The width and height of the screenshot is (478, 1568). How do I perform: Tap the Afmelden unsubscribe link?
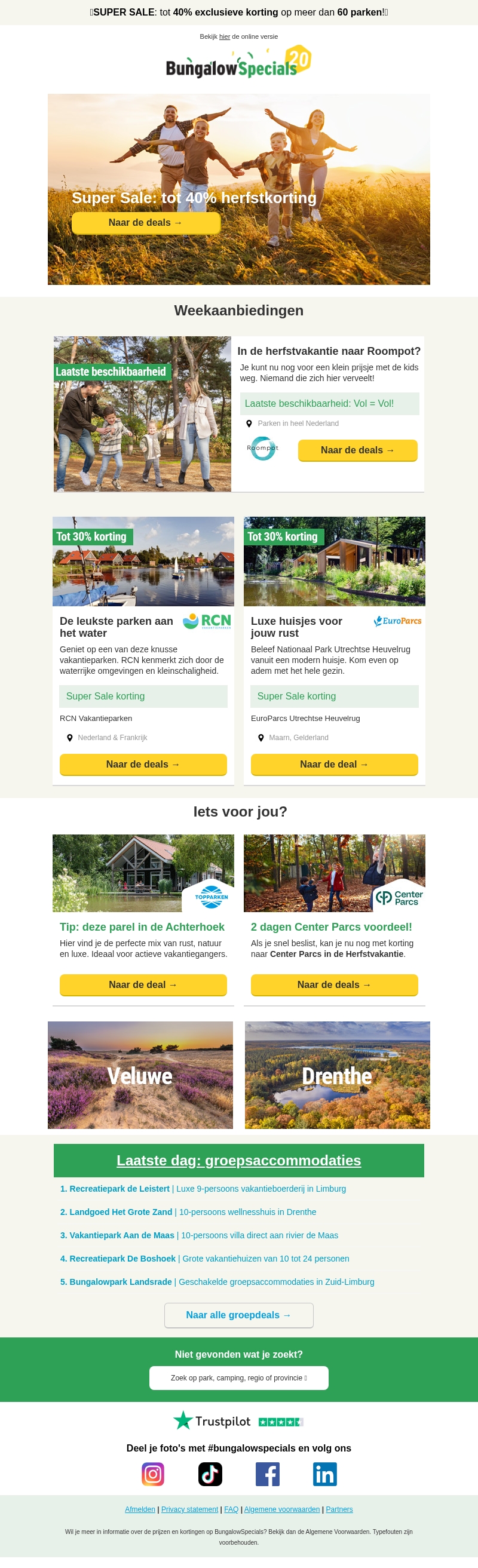point(140,1509)
